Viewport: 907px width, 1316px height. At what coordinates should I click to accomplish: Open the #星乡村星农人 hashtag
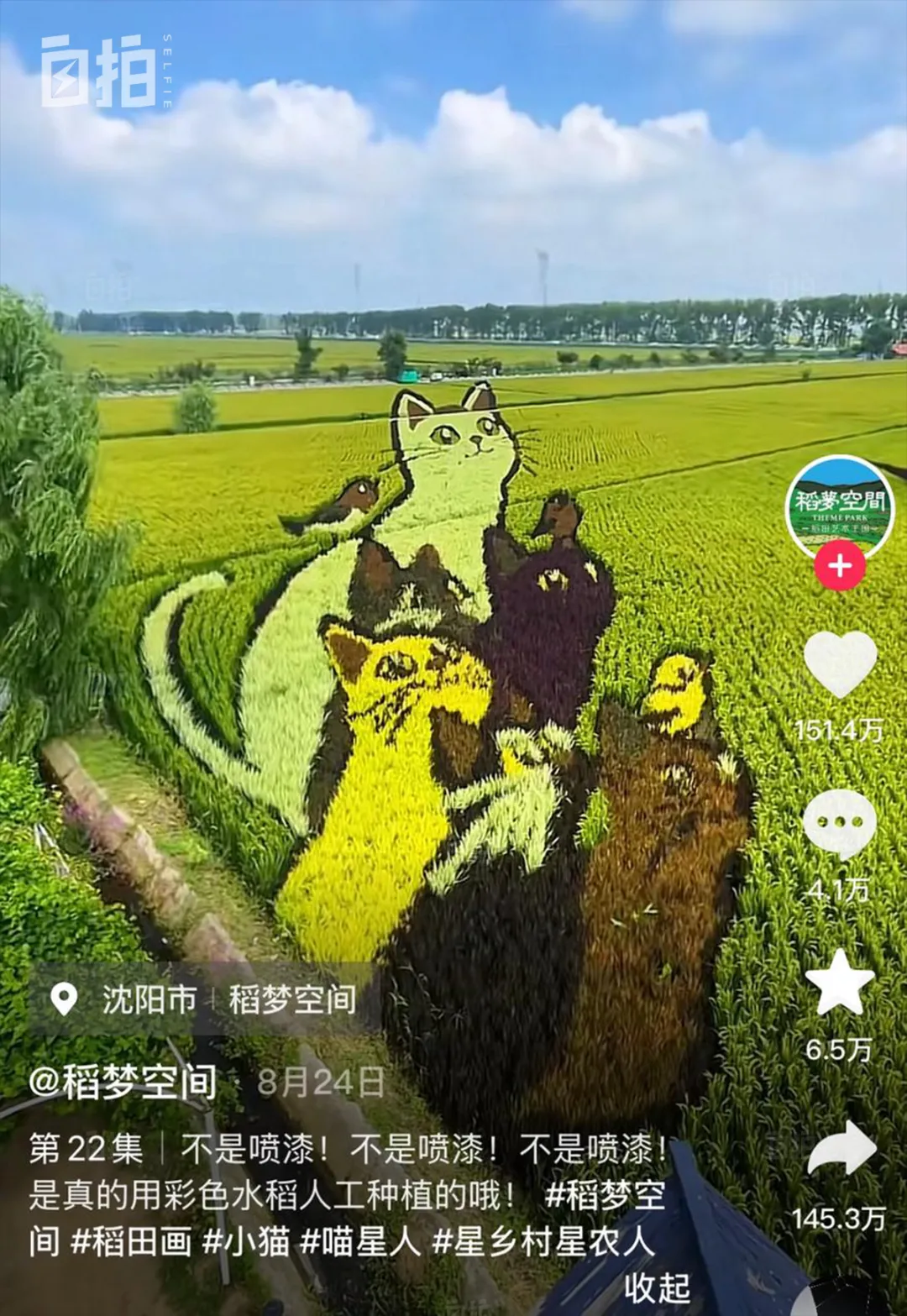click(x=543, y=1241)
